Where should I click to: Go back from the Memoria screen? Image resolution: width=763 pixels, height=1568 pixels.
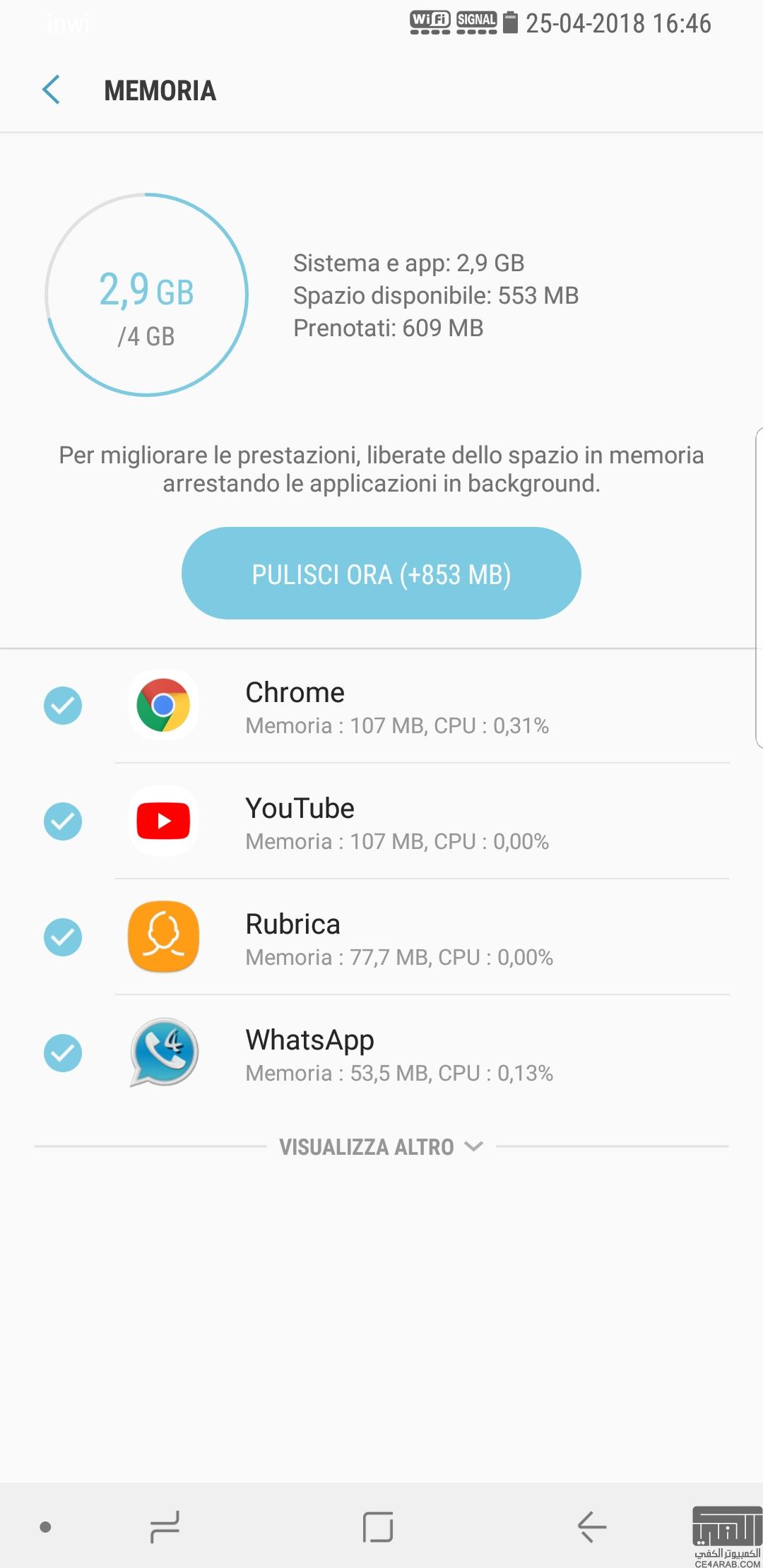coord(51,90)
